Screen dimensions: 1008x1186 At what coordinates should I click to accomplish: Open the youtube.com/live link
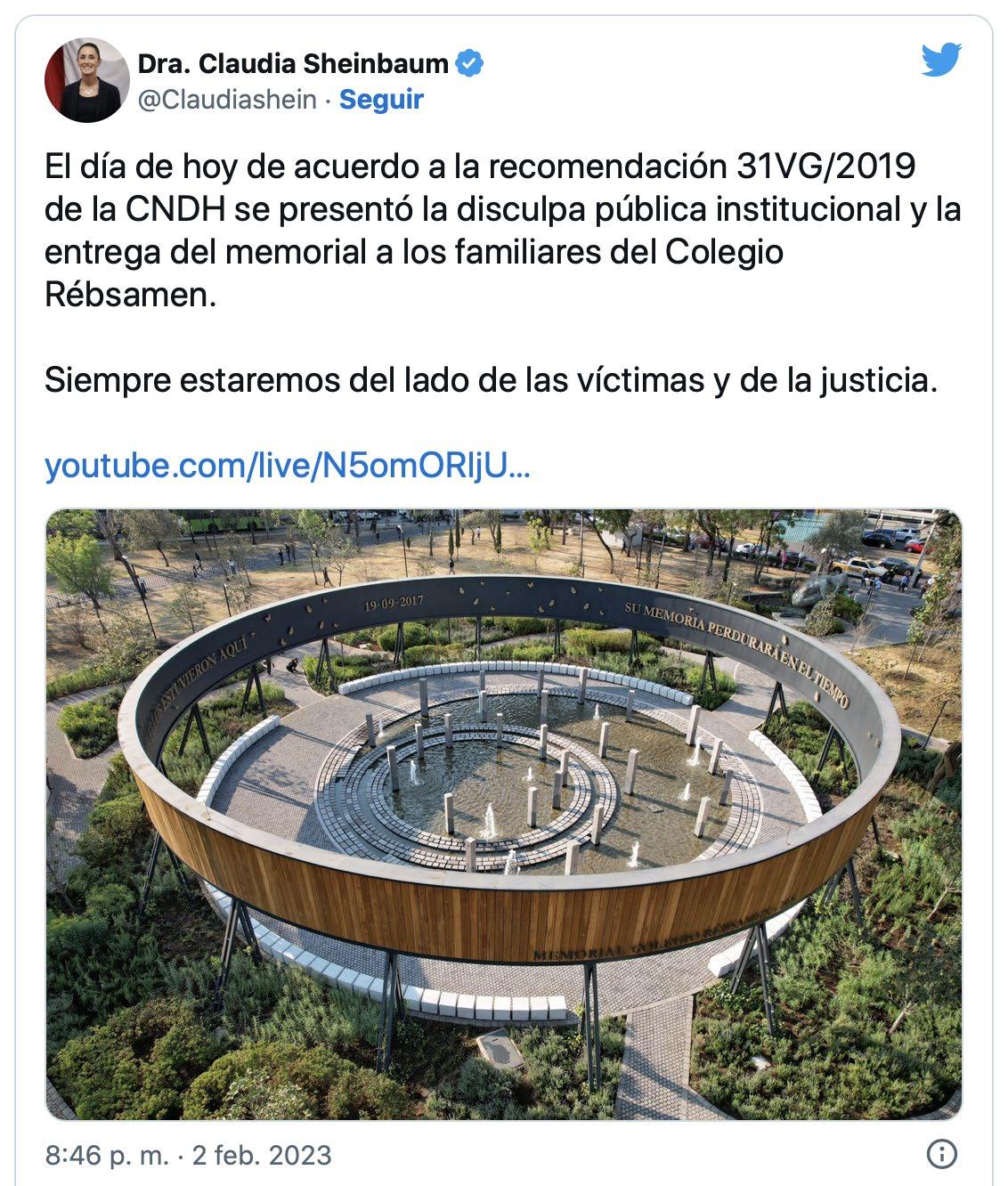pyautogui.click(x=288, y=466)
